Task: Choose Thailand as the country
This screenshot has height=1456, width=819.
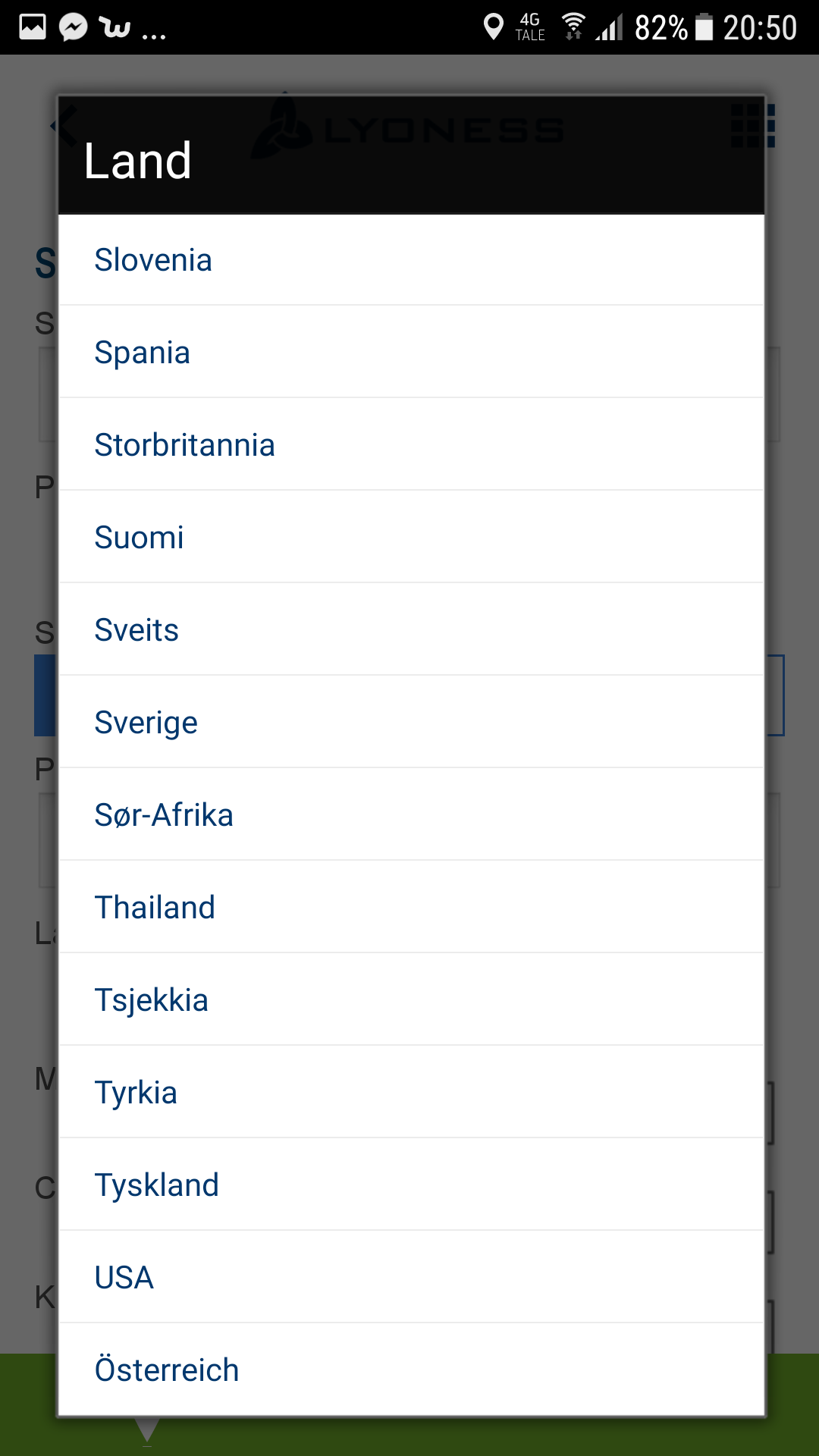Action: (411, 908)
